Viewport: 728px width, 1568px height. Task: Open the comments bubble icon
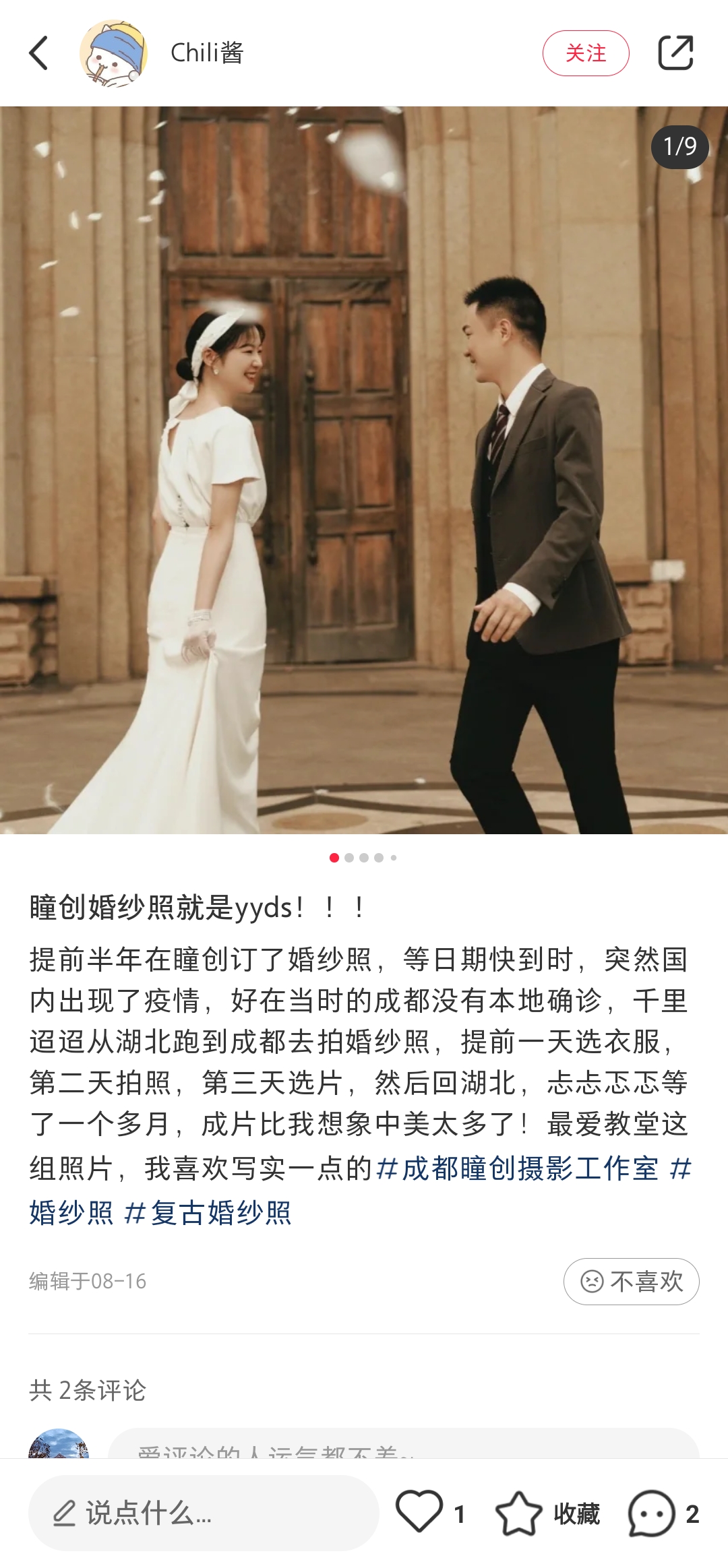651,1513
